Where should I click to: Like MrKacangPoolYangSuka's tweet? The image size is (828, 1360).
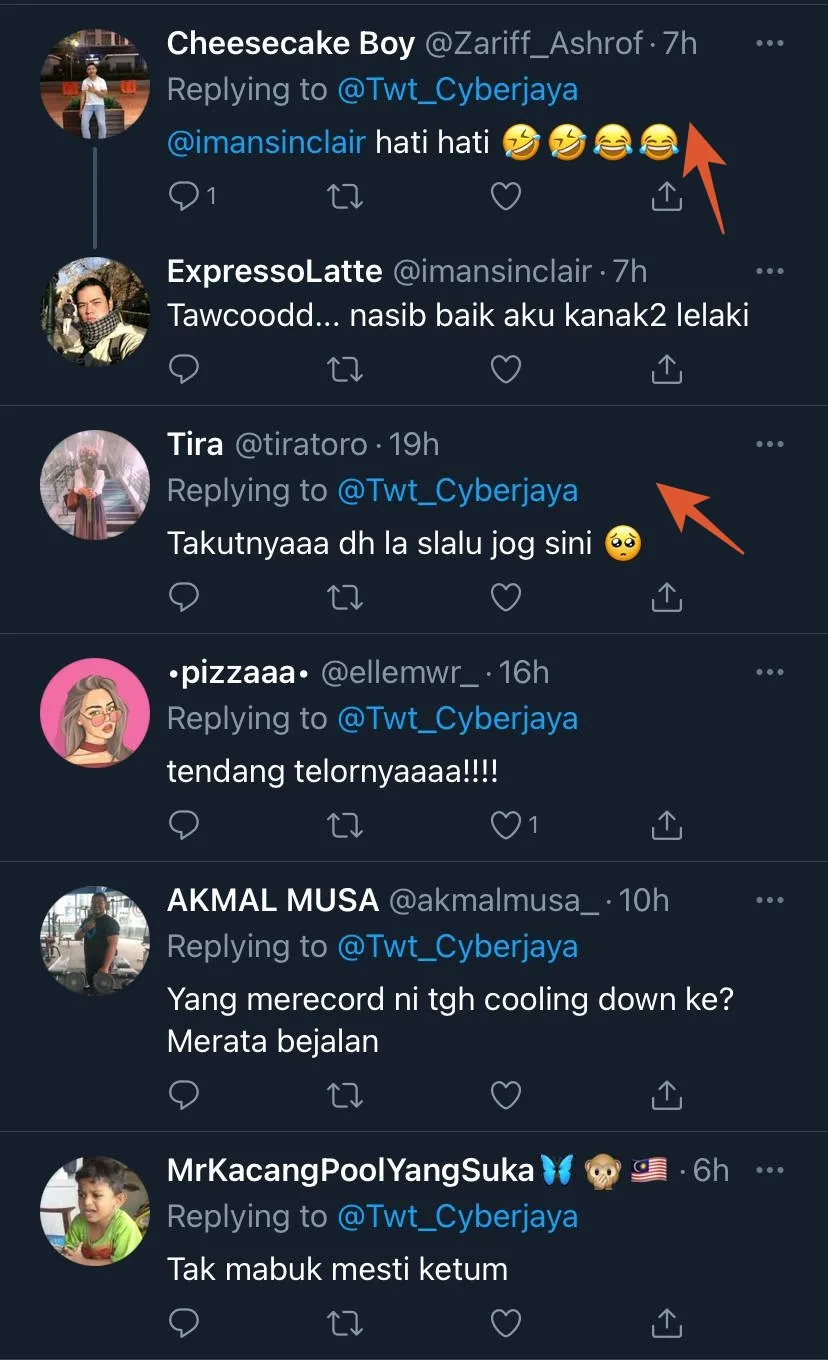click(x=506, y=1323)
